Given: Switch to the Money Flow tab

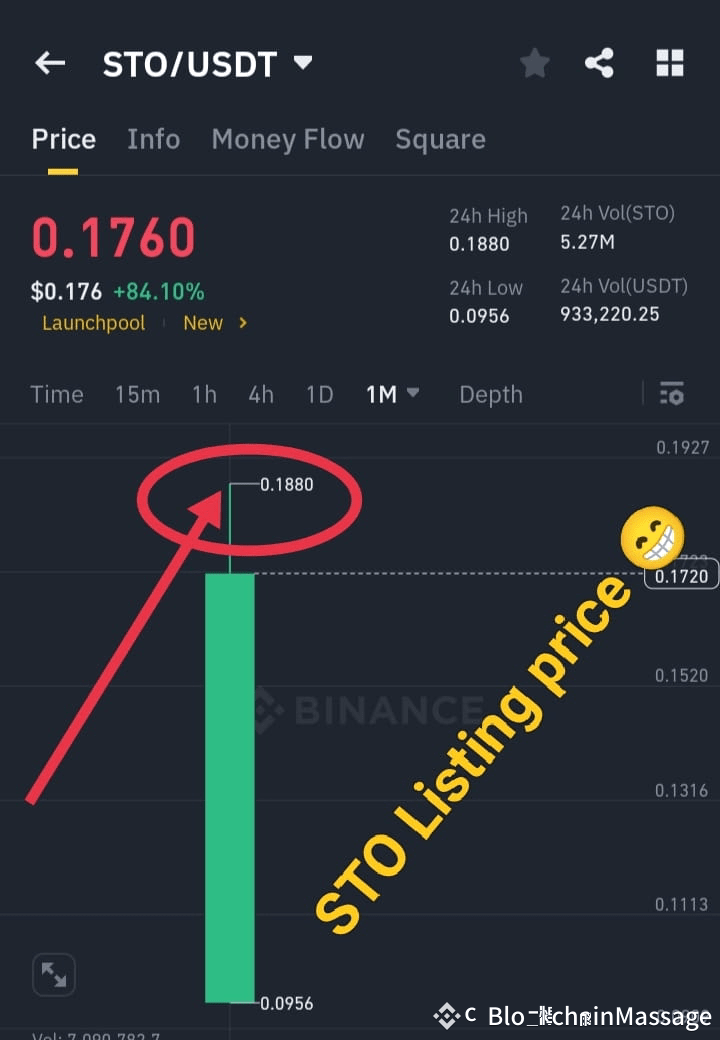Looking at the screenshot, I should (x=288, y=140).
